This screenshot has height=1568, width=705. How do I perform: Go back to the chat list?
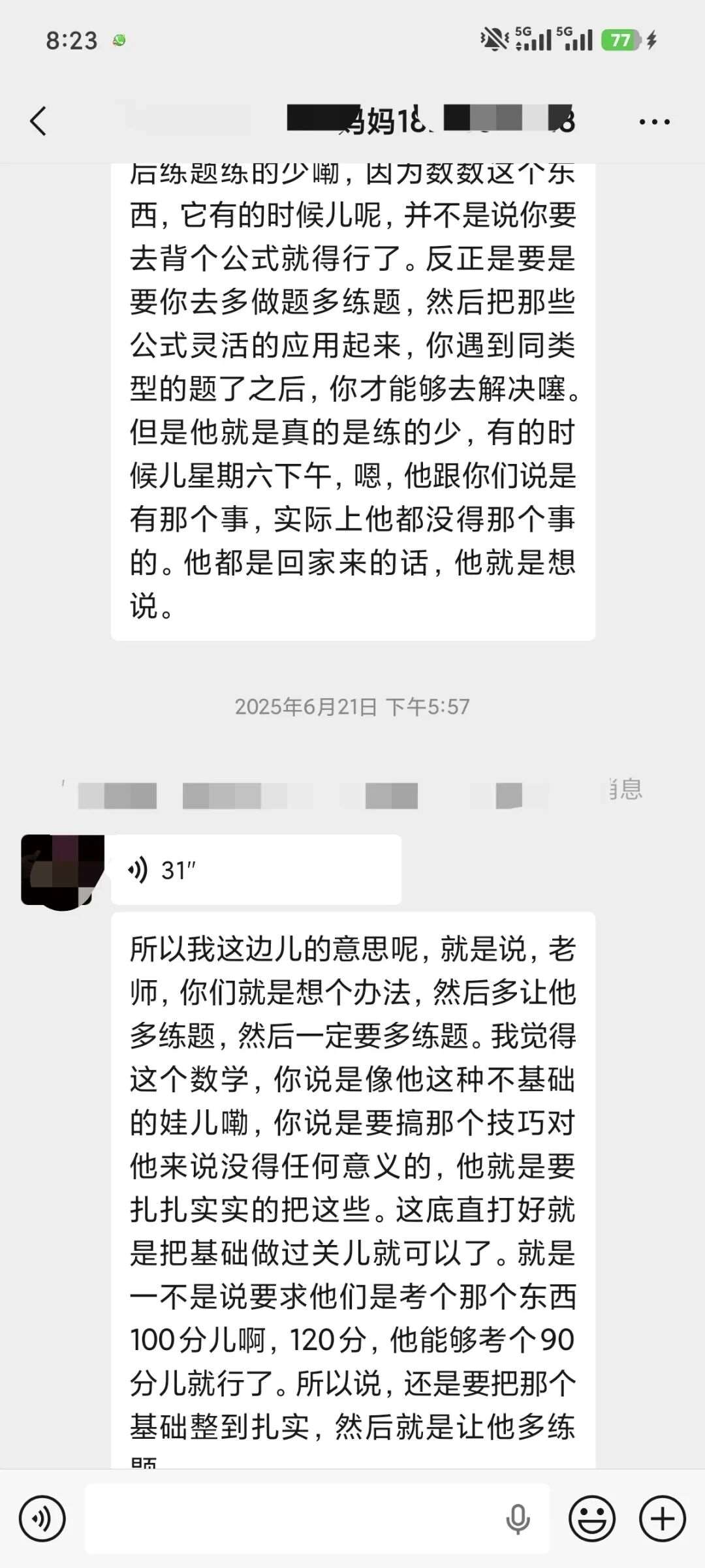coord(39,121)
